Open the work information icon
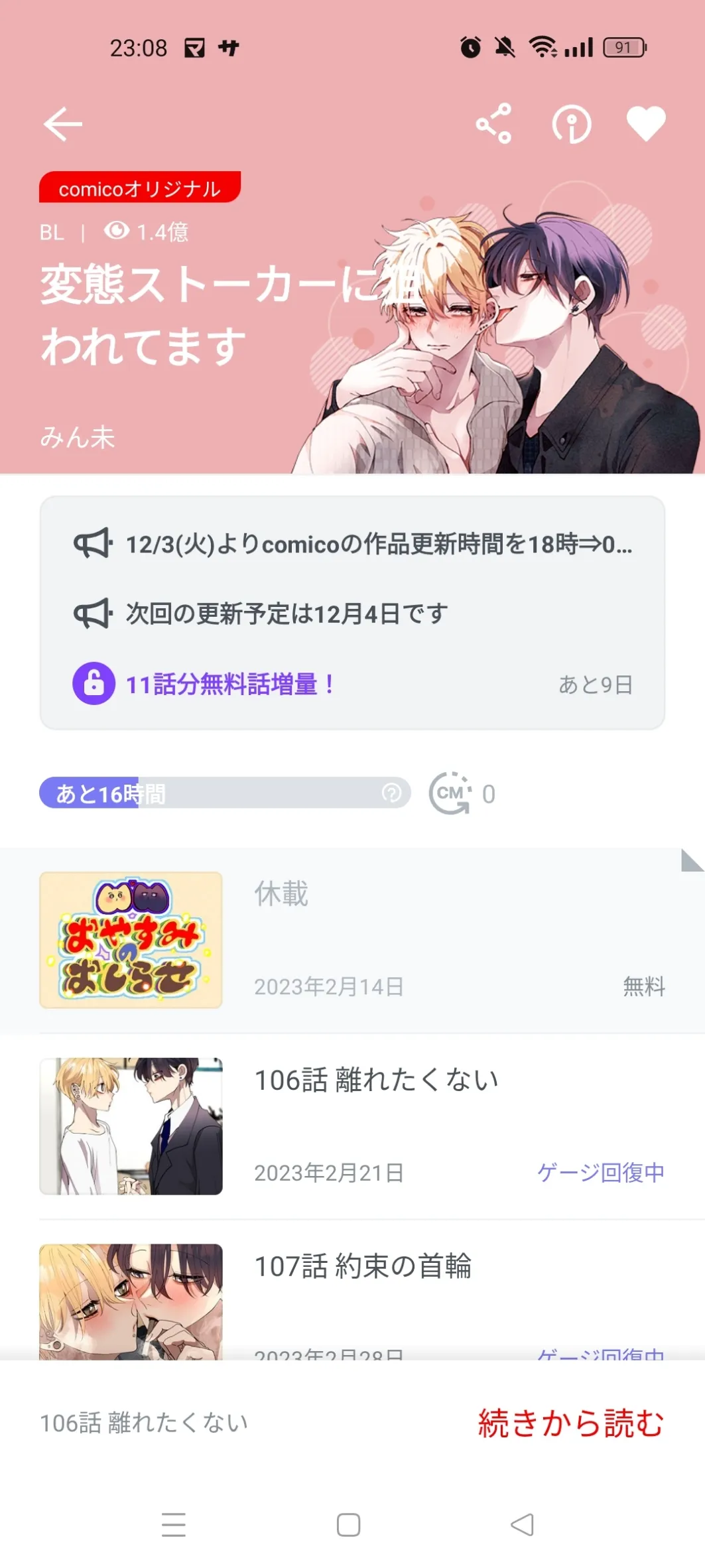The image size is (705, 1568). point(572,124)
